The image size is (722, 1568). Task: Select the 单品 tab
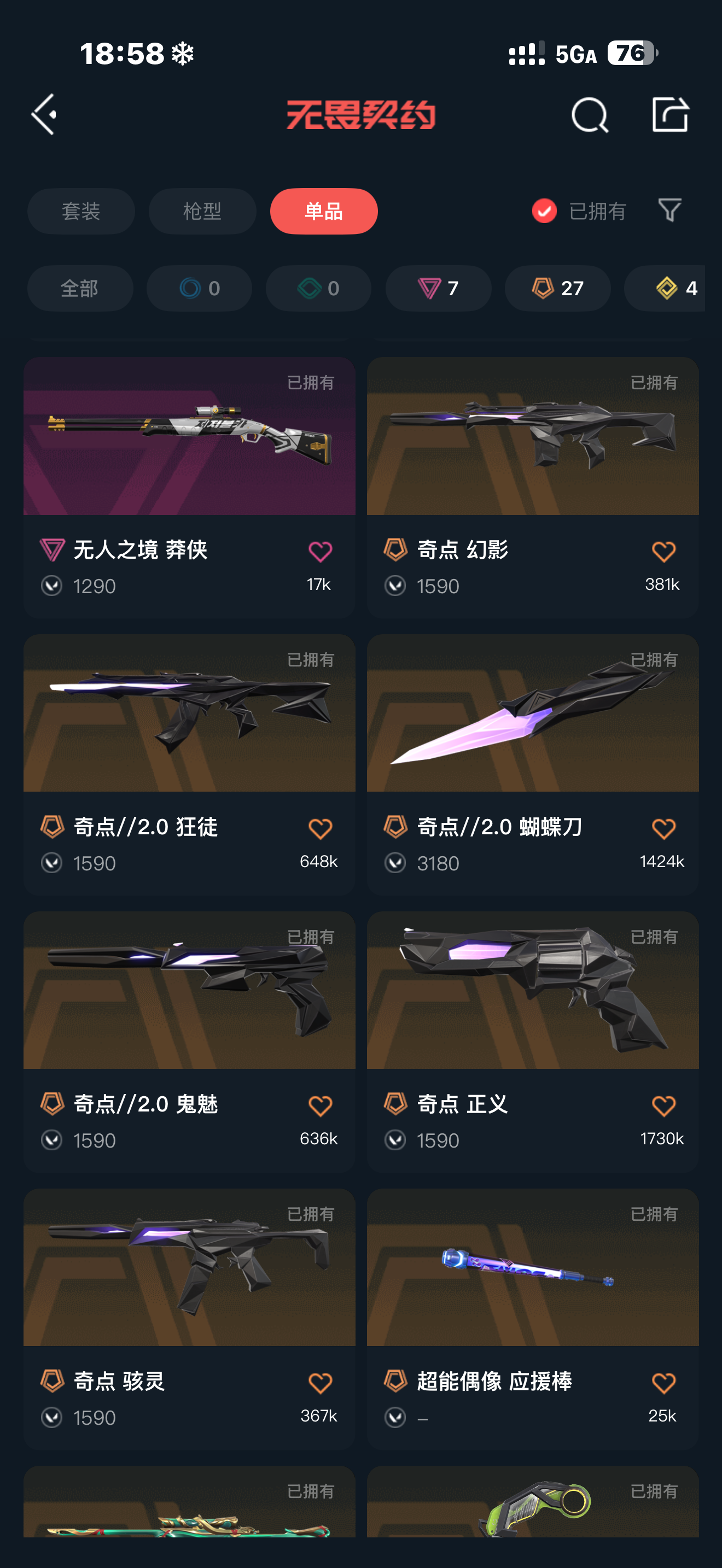[323, 211]
